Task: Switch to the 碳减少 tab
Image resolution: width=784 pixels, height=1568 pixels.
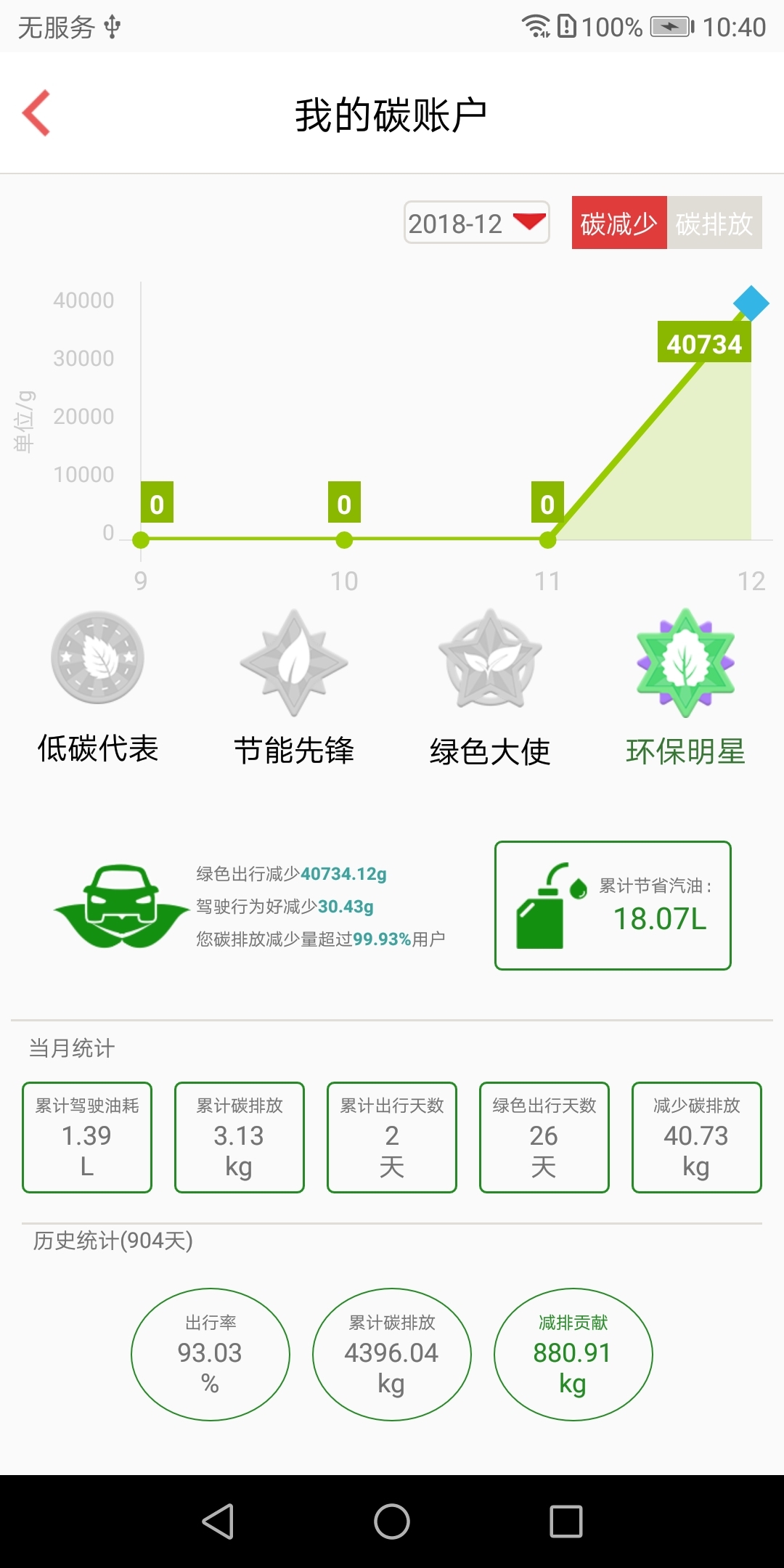Action: pos(618,223)
